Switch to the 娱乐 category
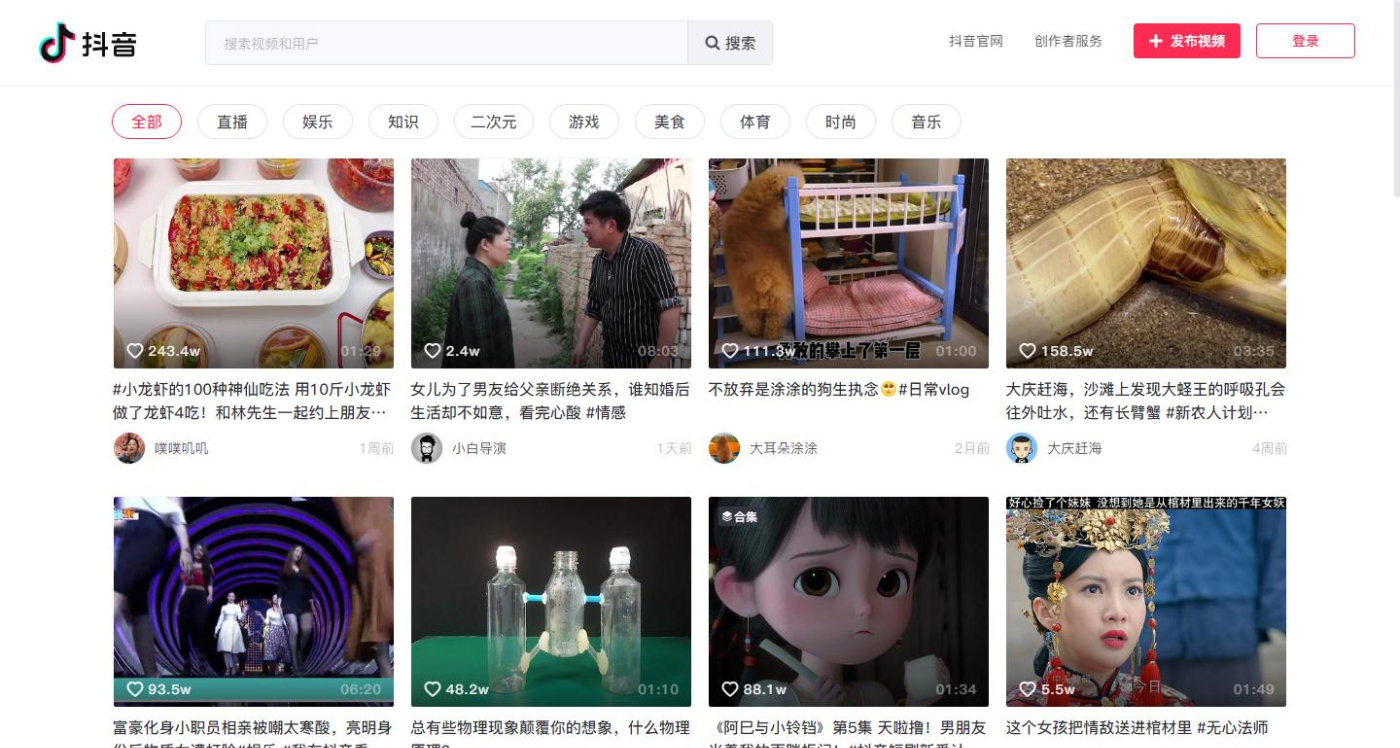Screen dimensions: 1400x748 pos(317,122)
